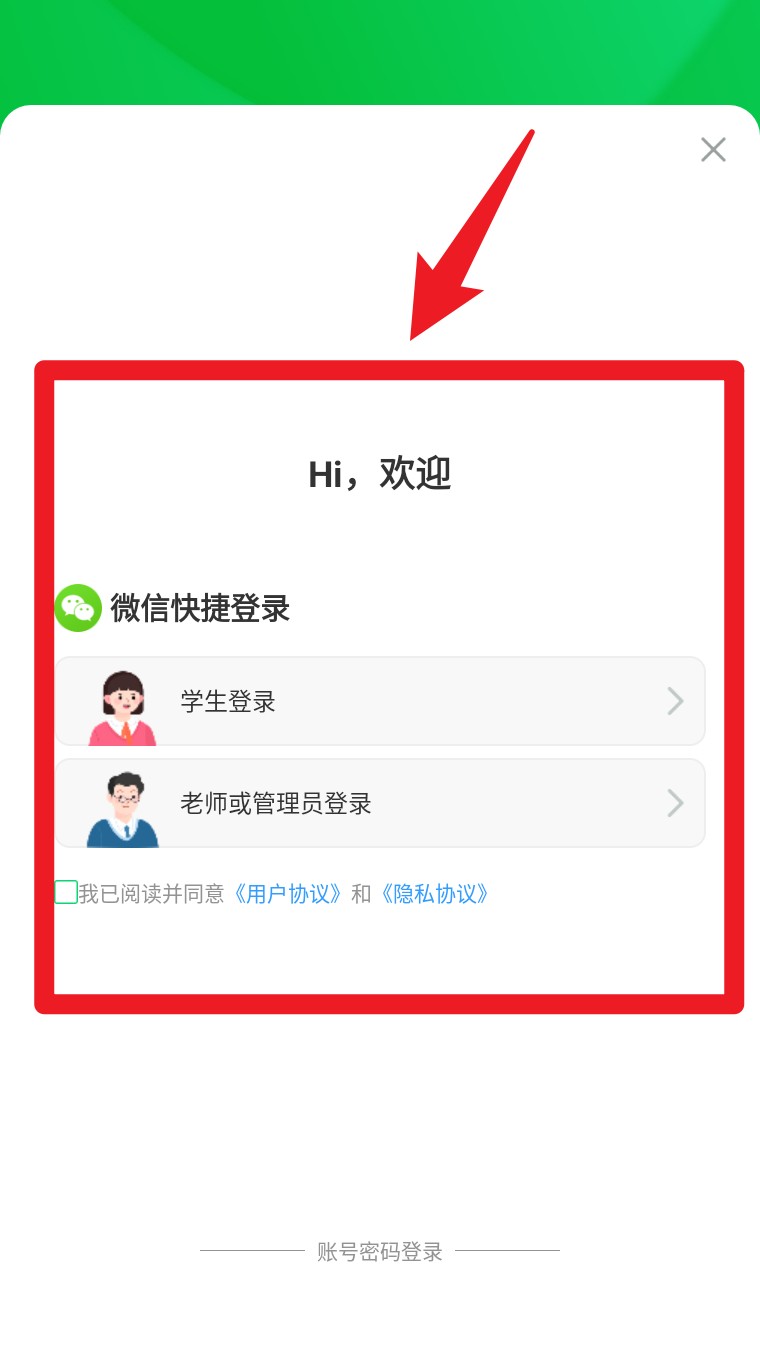Switch to 账号密码登录

[380, 1251]
